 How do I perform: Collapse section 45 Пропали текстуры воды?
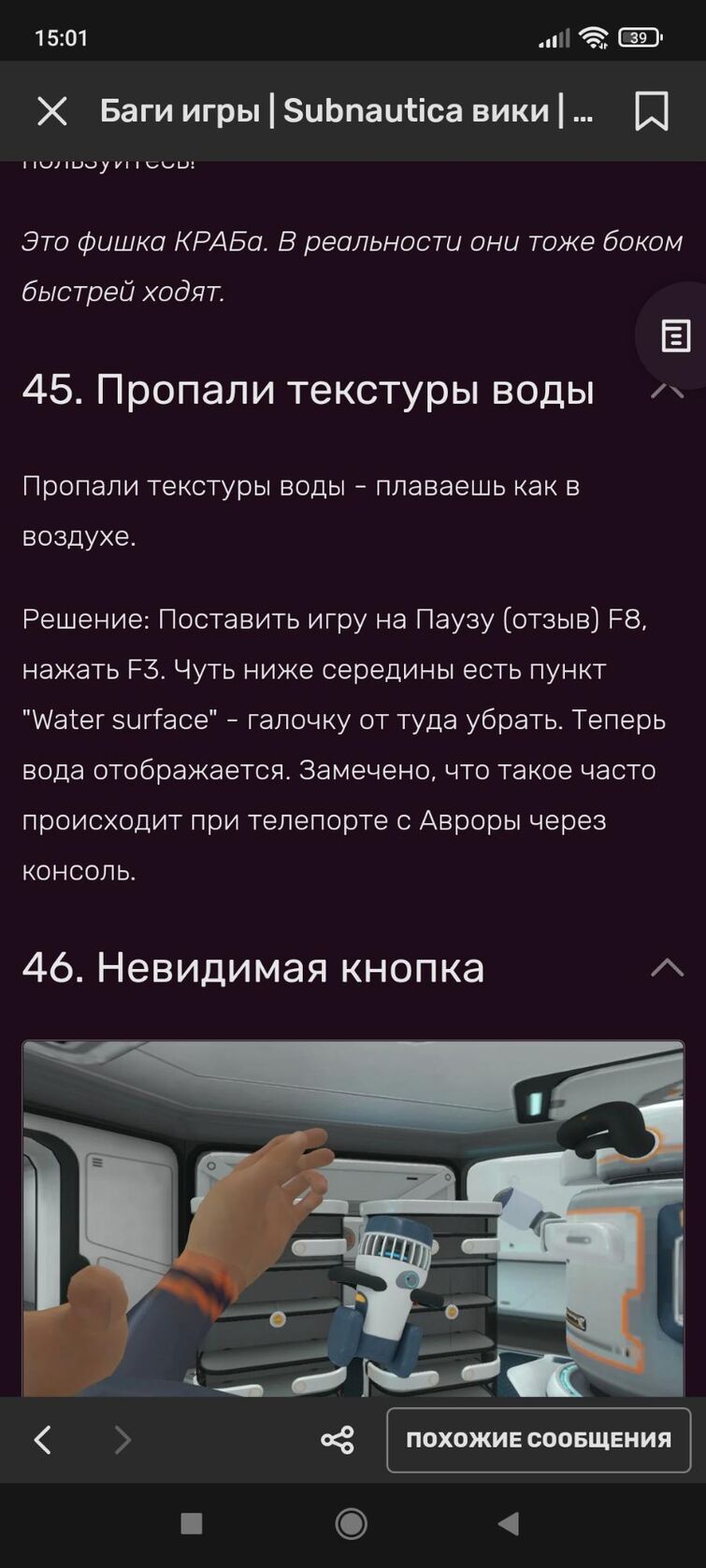coord(667,391)
